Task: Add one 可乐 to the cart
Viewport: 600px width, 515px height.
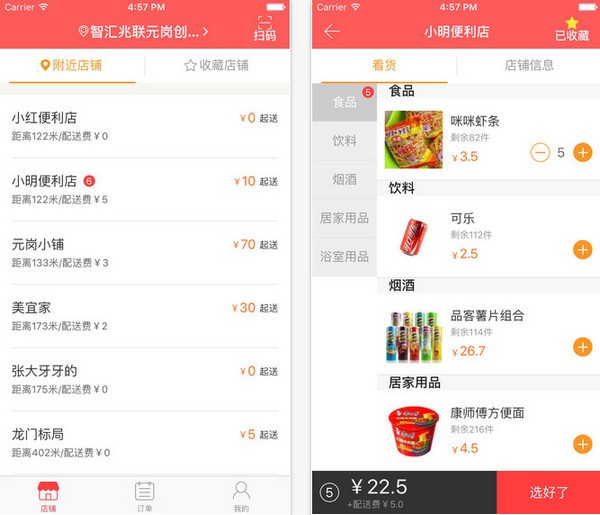Action: point(582,250)
